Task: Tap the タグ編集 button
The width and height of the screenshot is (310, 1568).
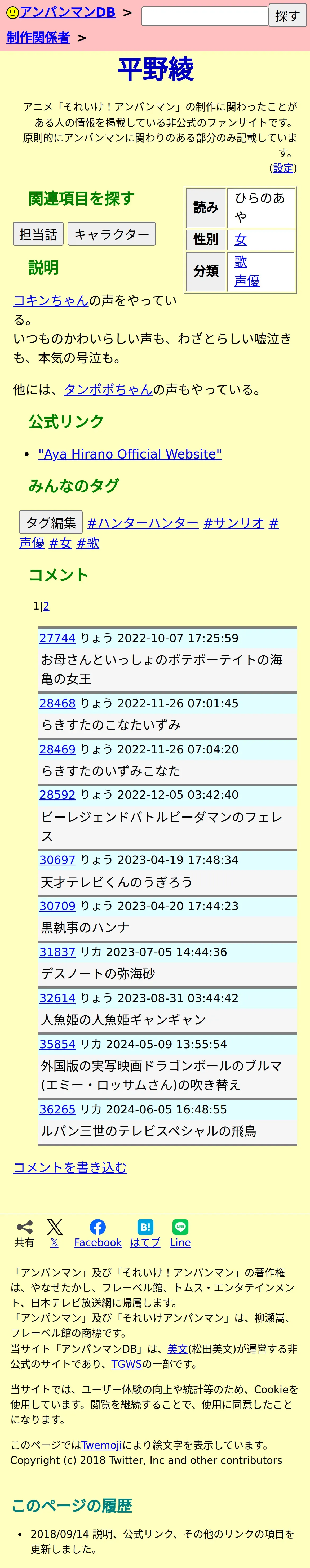Action: tap(51, 523)
